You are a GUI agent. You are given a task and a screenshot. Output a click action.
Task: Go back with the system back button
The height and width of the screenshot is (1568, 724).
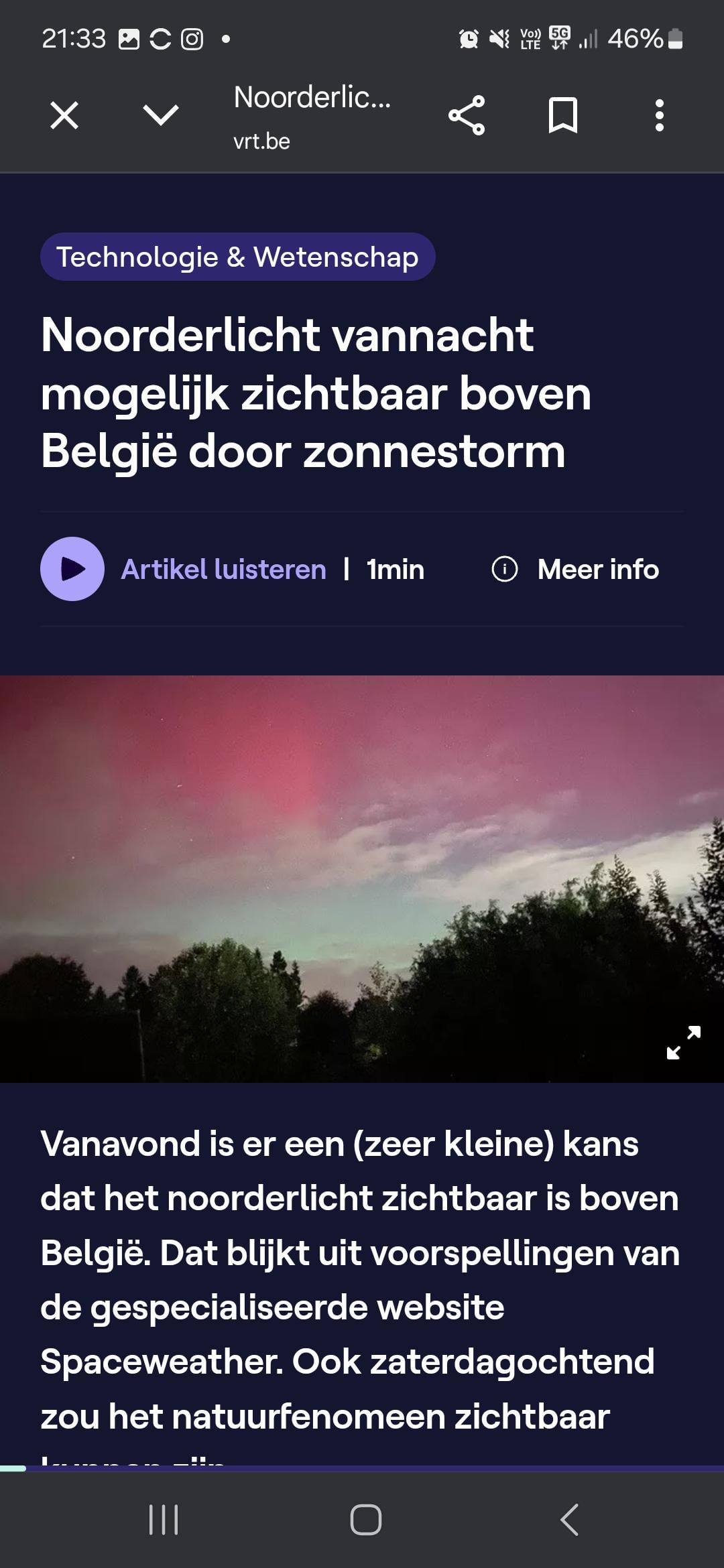click(569, 1519)
